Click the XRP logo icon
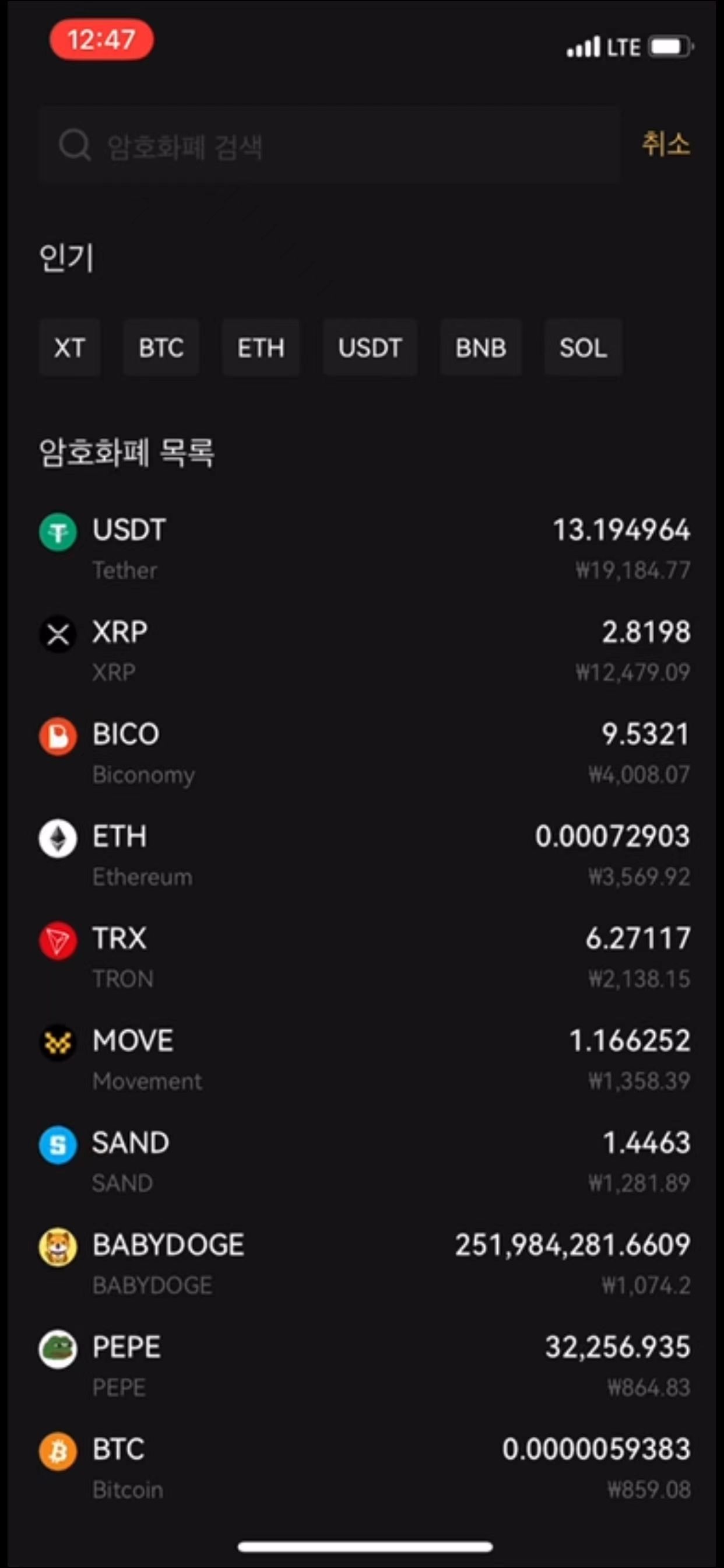The image size is (724, 1568). coord(58,634)
